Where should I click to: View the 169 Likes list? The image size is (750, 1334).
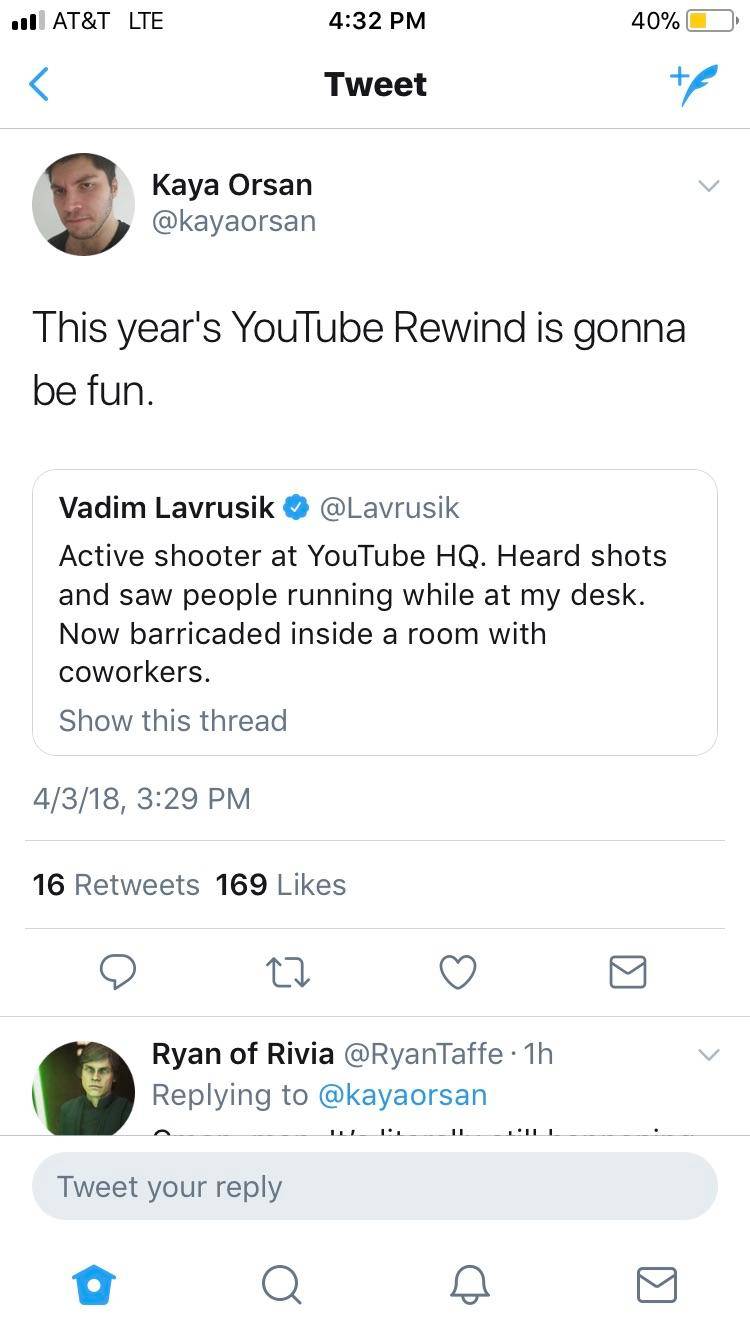click(x=281, y=885)
